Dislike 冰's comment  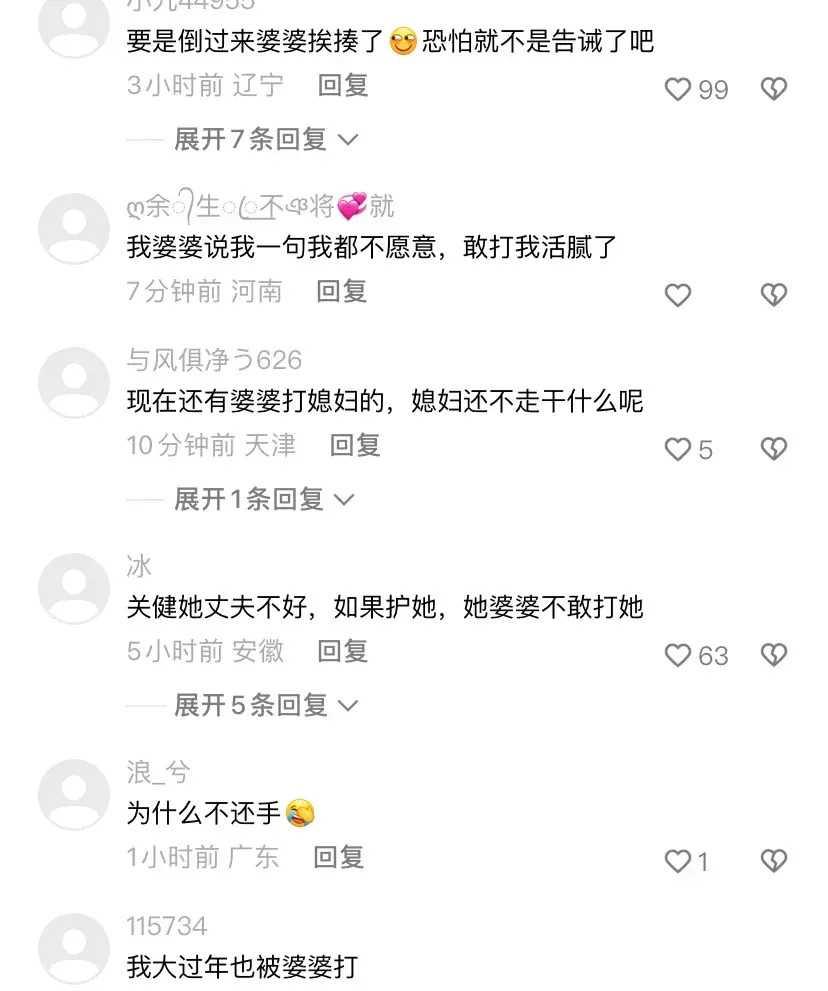click(773, 656)
